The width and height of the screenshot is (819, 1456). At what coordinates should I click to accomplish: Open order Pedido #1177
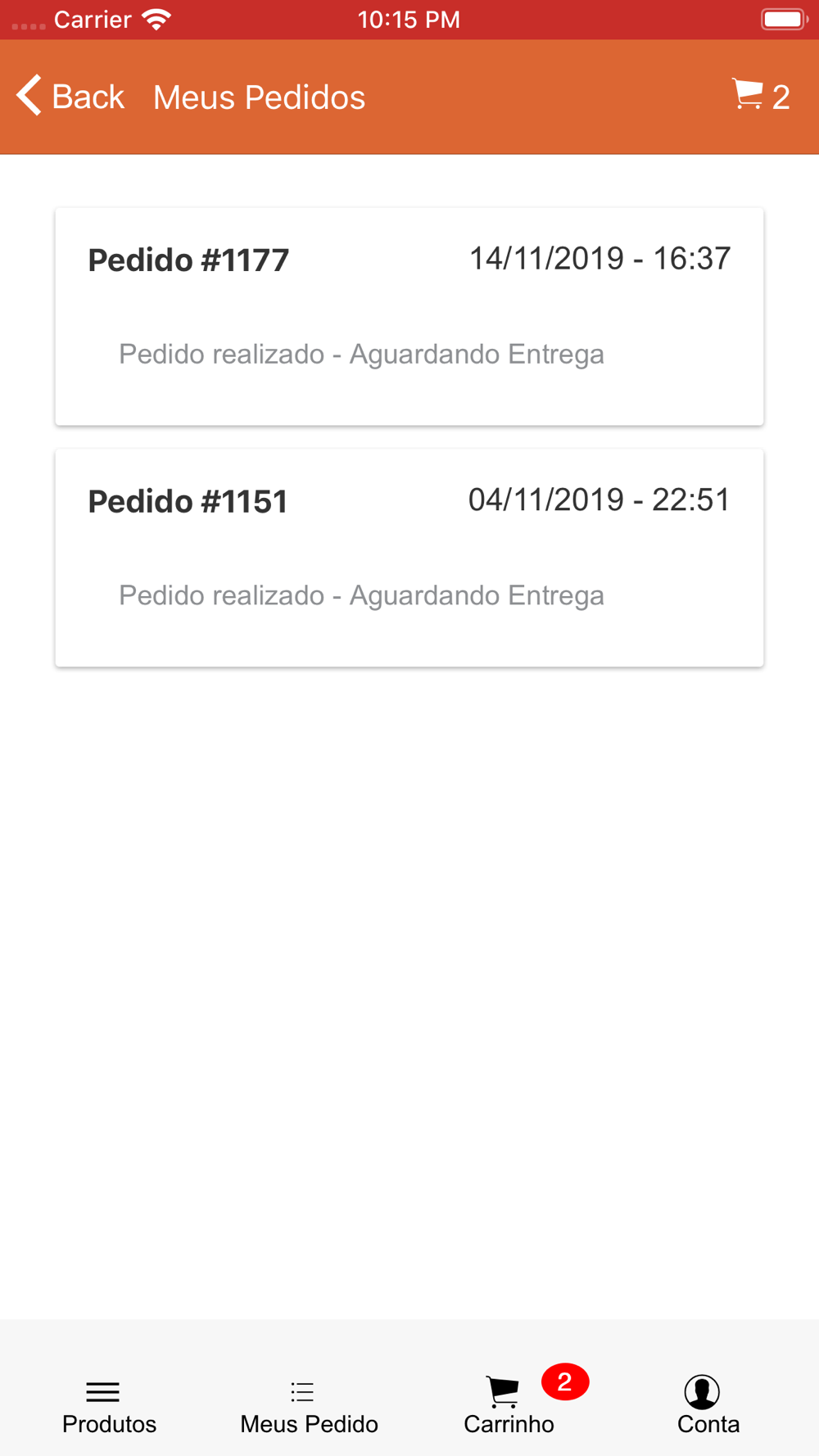click(409, 316)
